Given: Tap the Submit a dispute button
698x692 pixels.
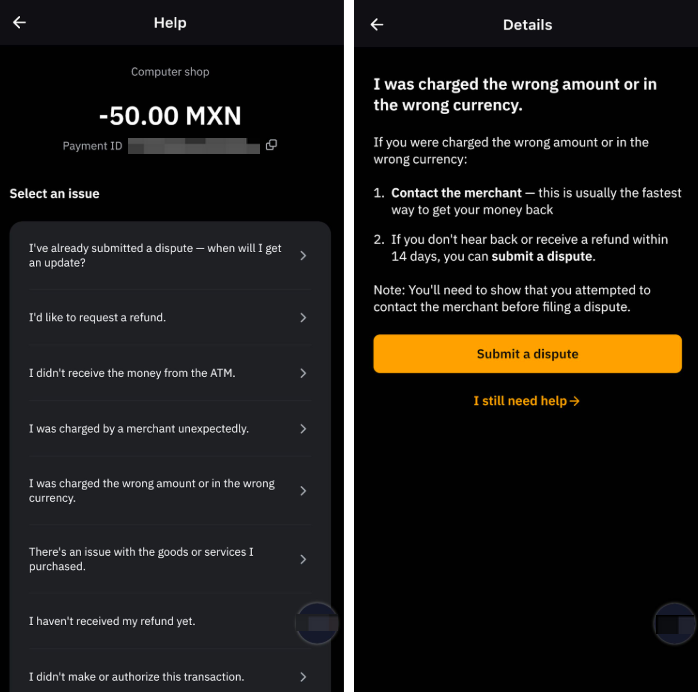Looking at the screenshot, I should click(527, 354).
